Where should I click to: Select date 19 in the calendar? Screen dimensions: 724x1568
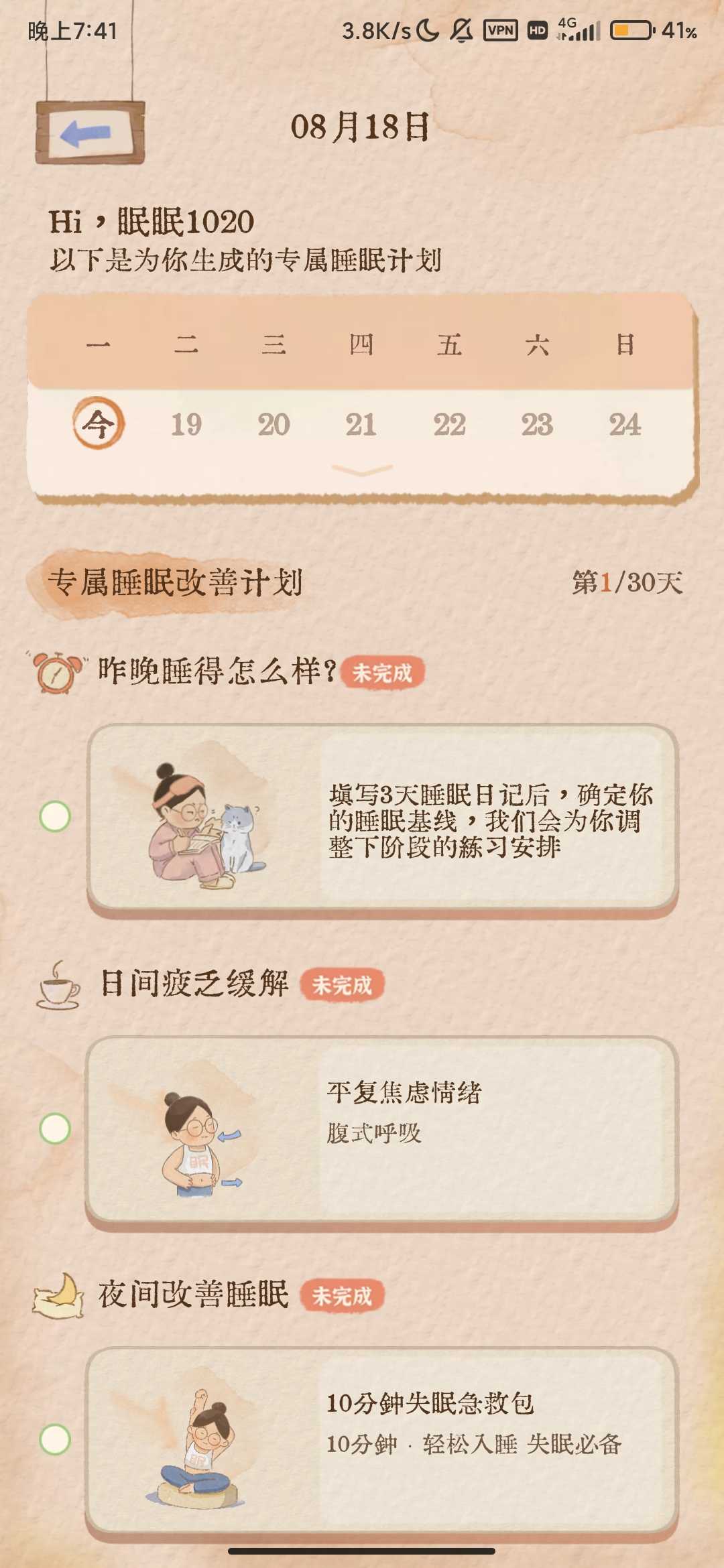186,424
